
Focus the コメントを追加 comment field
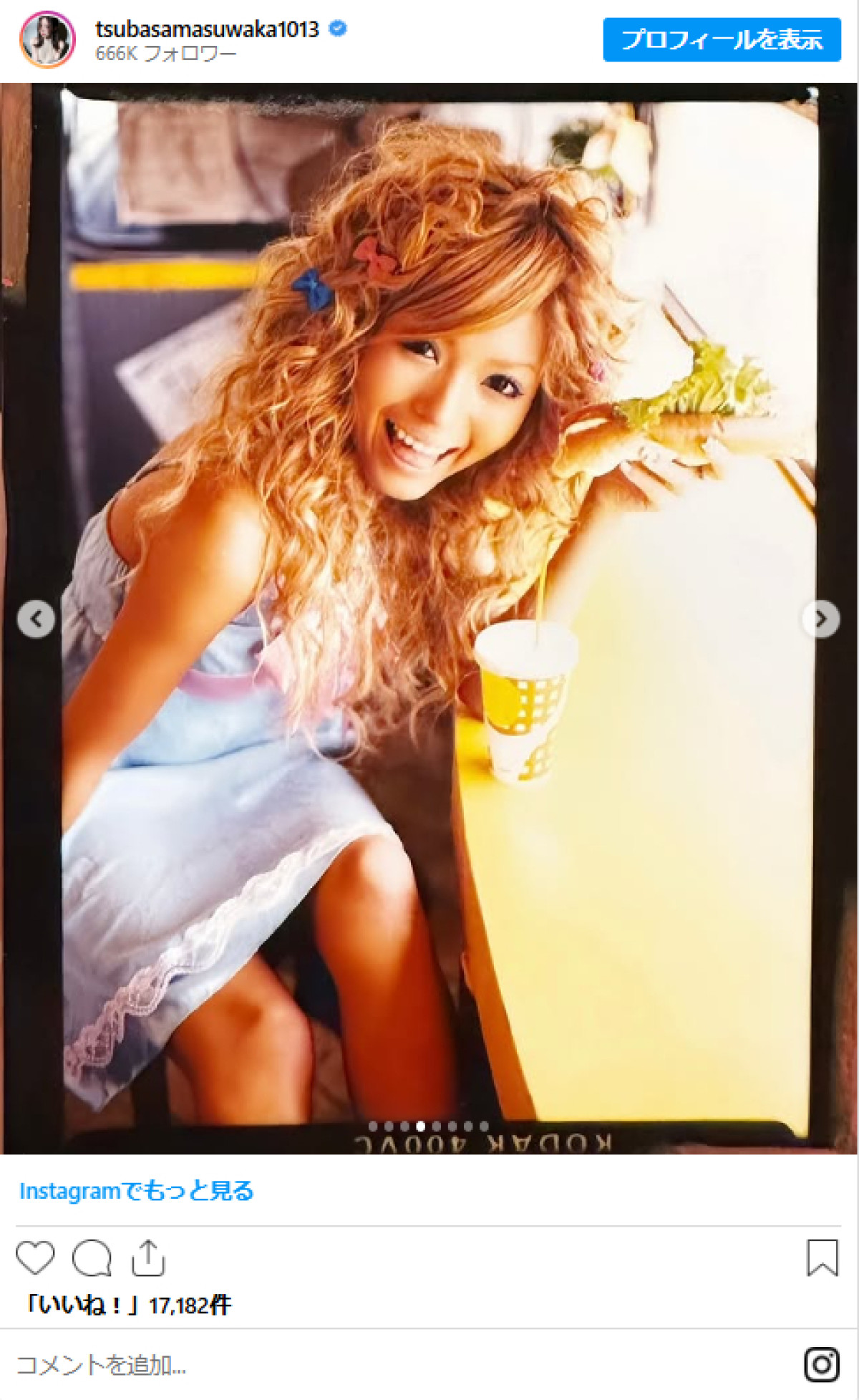358,1365
